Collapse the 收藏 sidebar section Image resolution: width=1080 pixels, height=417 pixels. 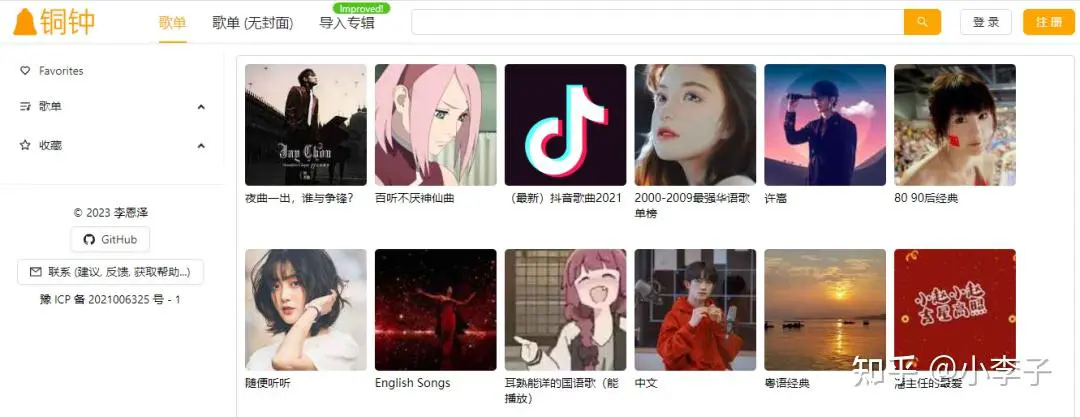click(x=200, y=146)
